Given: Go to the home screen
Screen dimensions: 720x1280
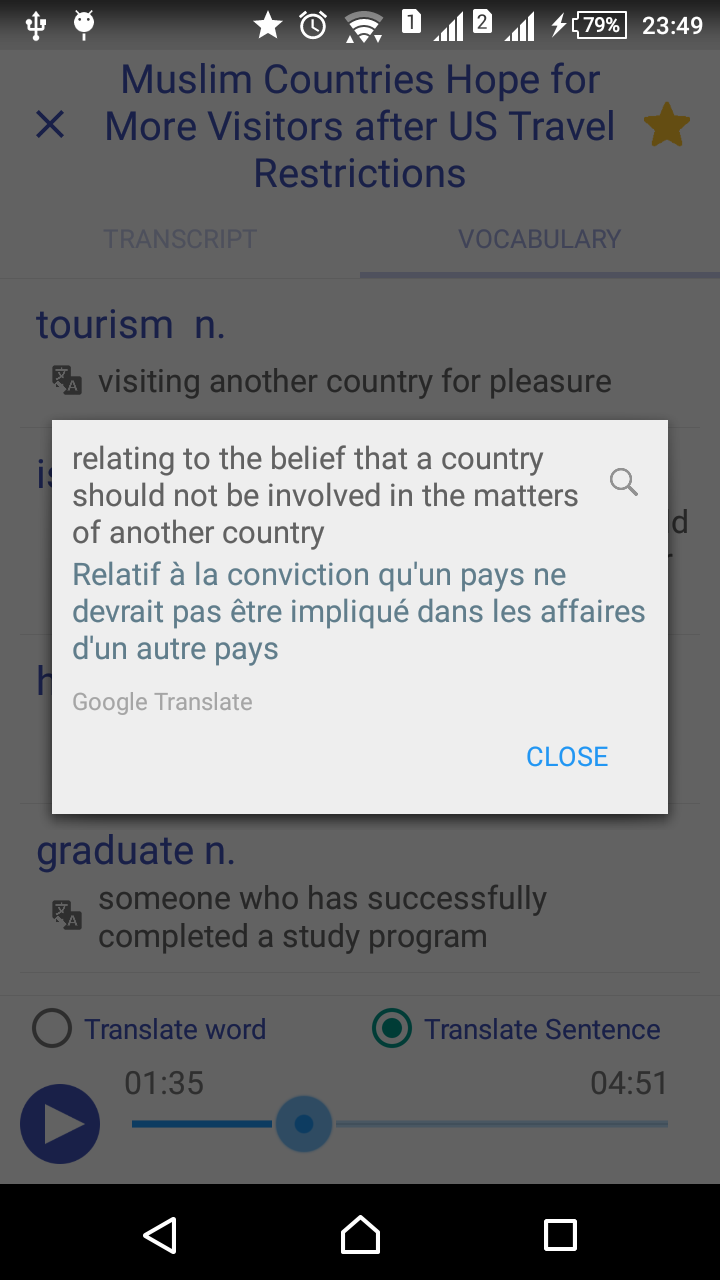Looking at the screenshot, I should [360, 1234].
